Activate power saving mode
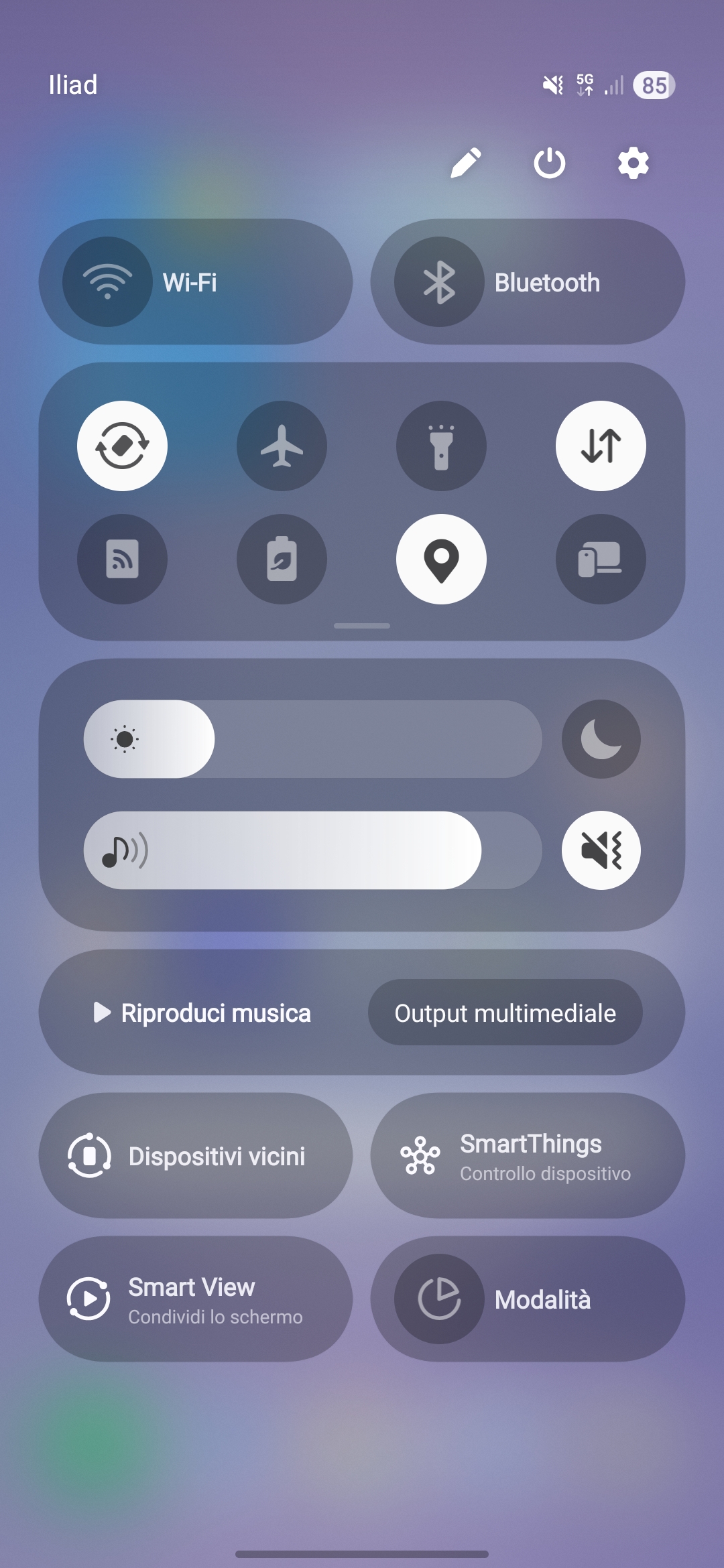This screenshot has width=724, height=1568. coord(282,559)
